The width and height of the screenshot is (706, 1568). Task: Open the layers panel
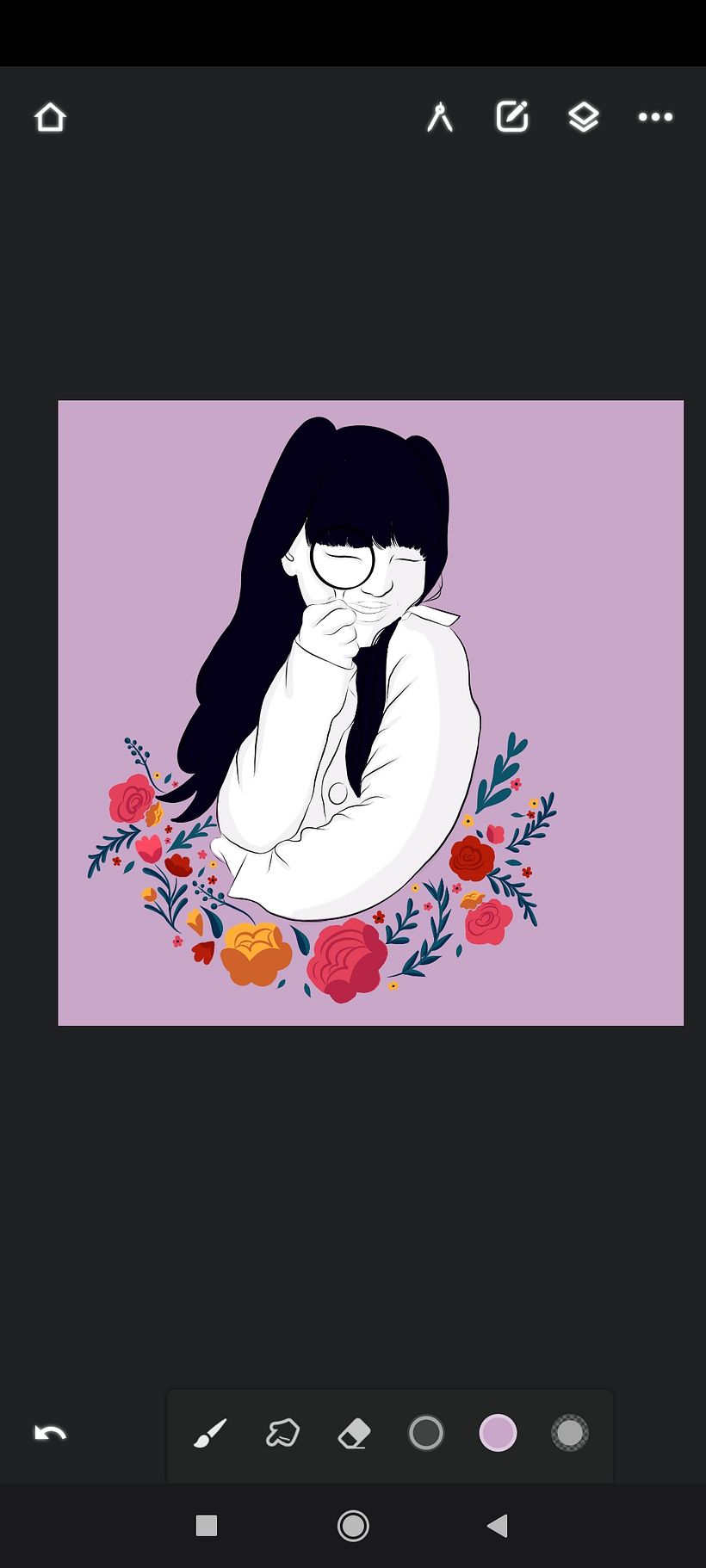pyautogui.click(x=584, y=117)
